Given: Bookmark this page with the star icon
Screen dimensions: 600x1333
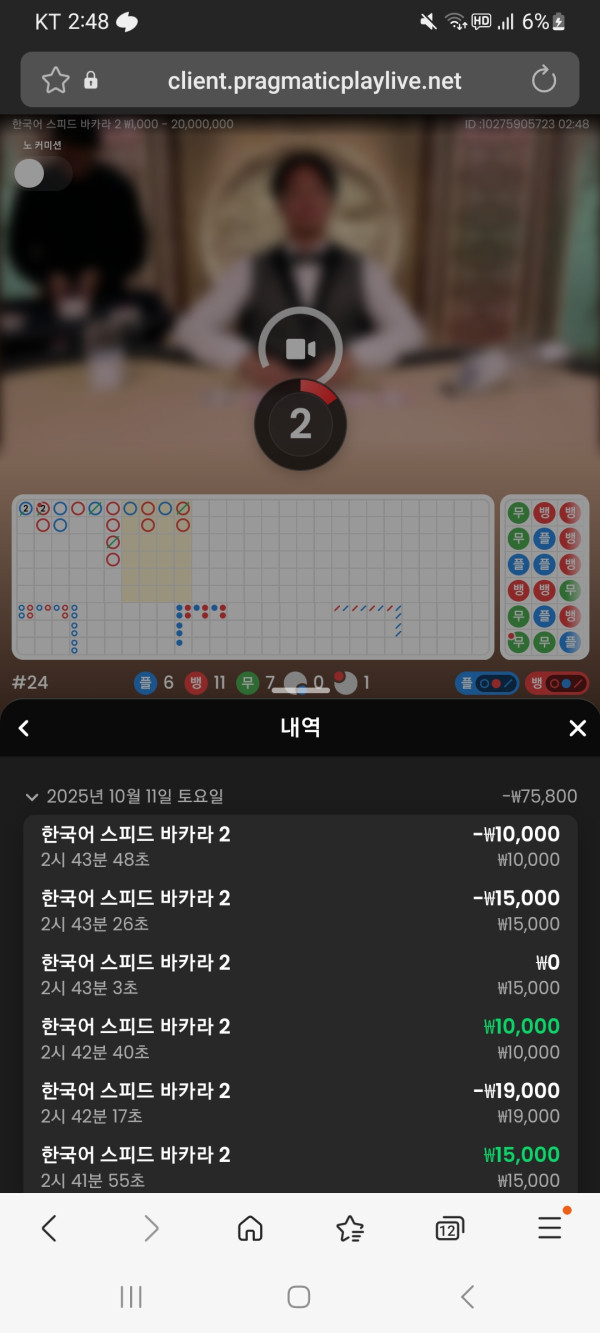Looking at the screenshot, I should 55,80.
